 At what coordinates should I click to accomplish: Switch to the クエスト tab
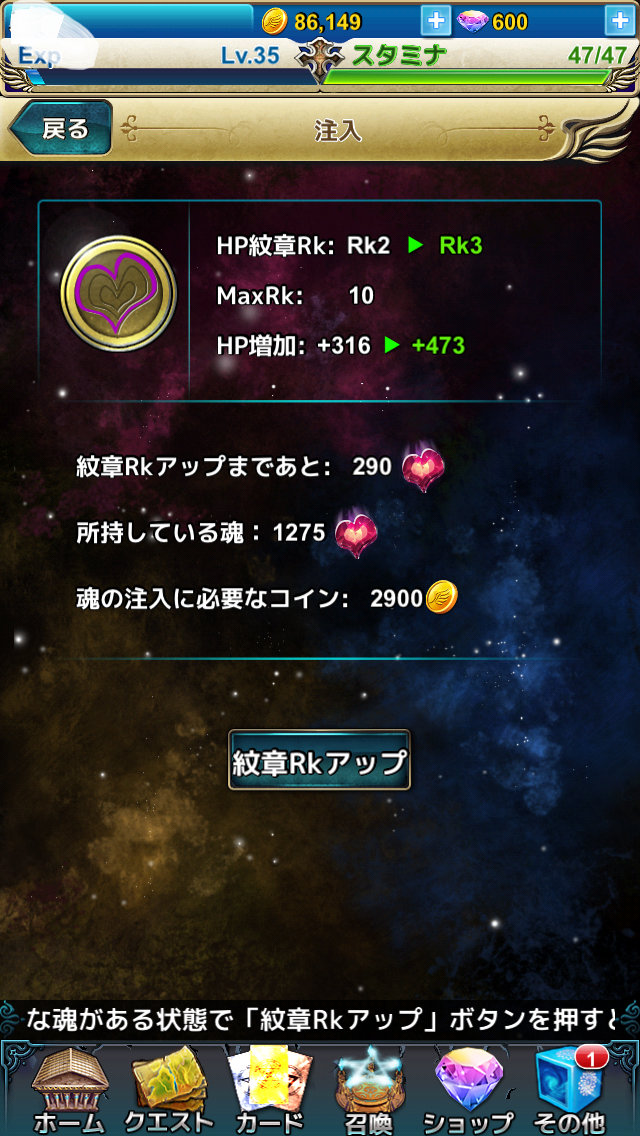[x=167, y=1090]
